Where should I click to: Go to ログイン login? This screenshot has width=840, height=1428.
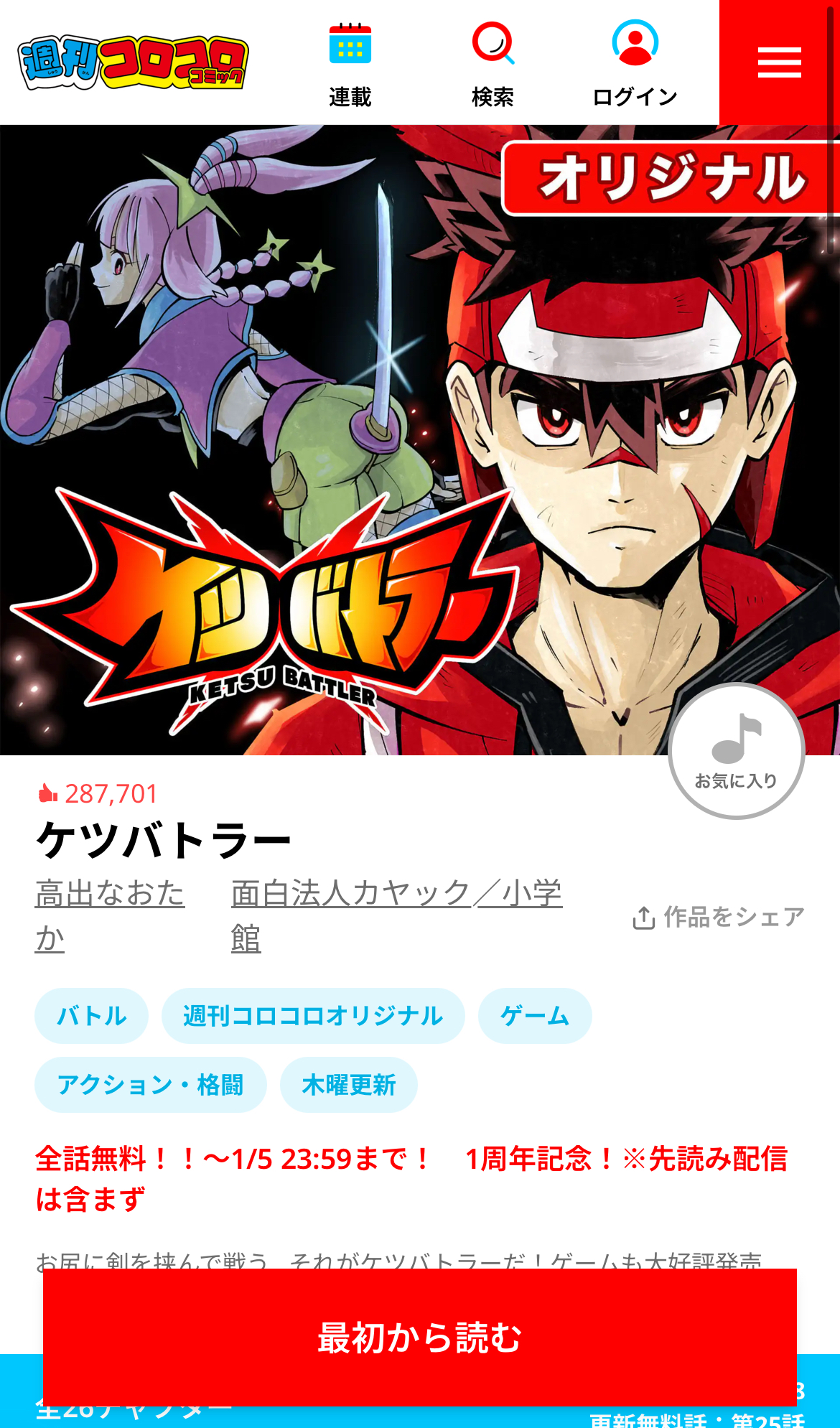point(635,65)
